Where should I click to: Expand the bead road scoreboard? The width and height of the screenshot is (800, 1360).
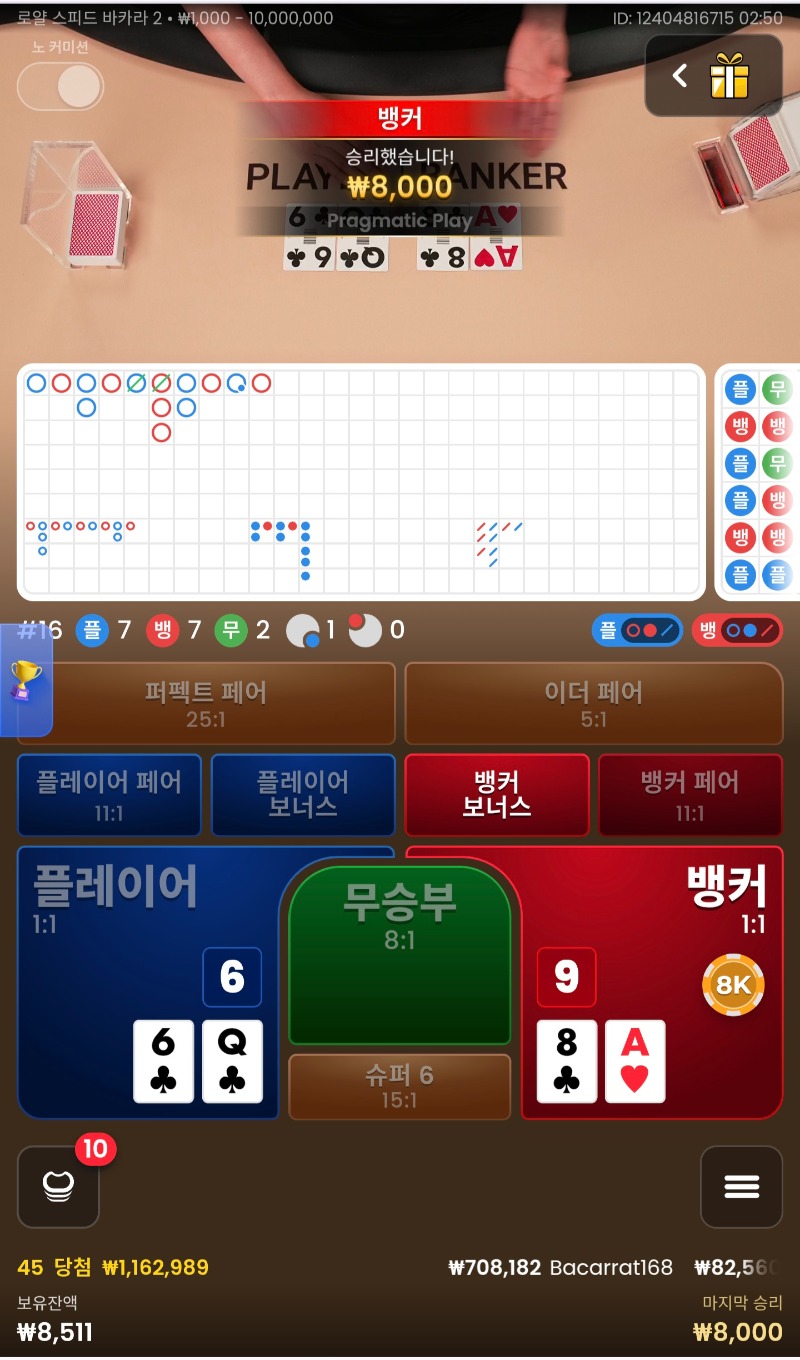tap(757, 482)
